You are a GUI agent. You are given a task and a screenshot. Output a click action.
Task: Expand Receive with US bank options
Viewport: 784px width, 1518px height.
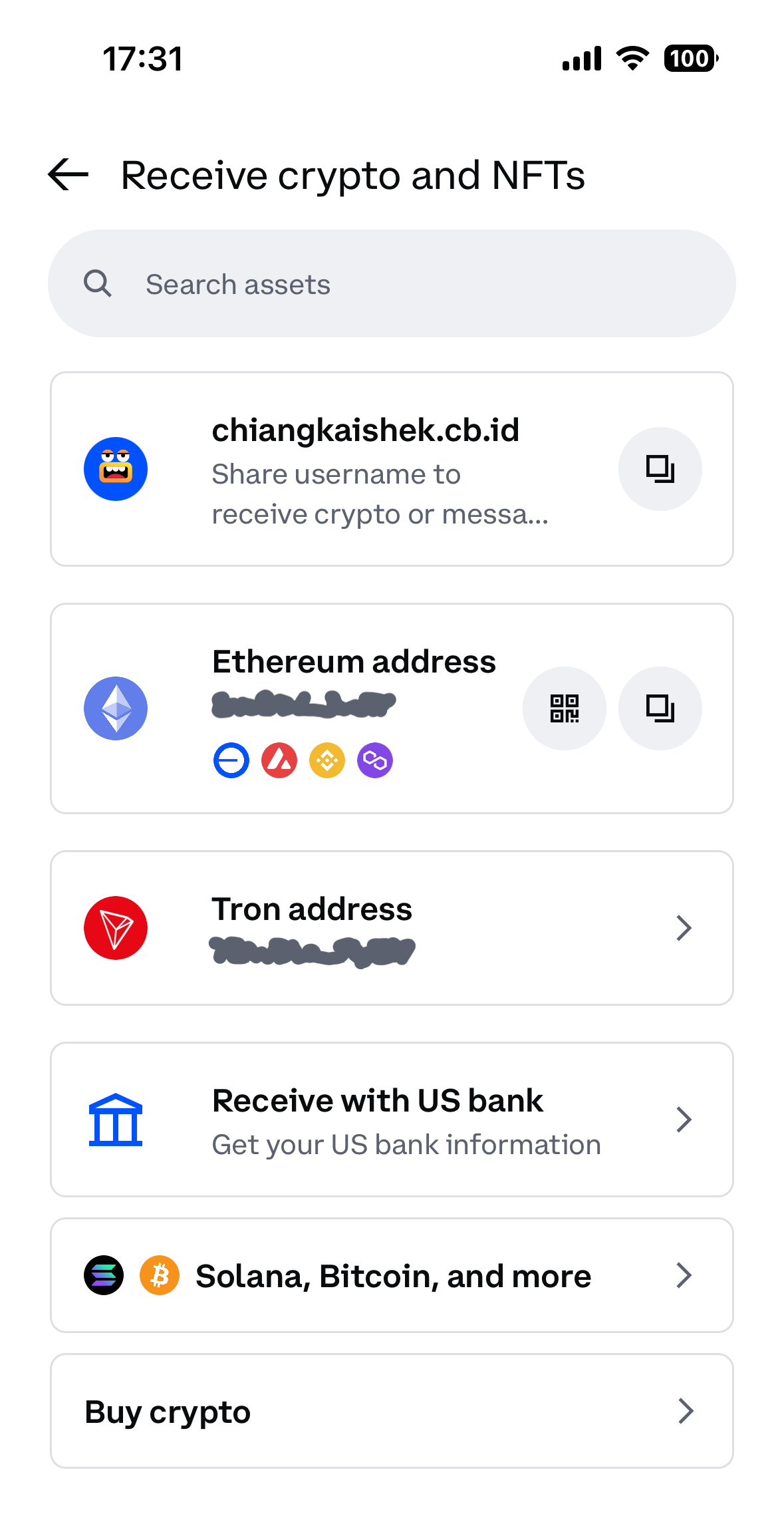click(x=684, y=1120)
